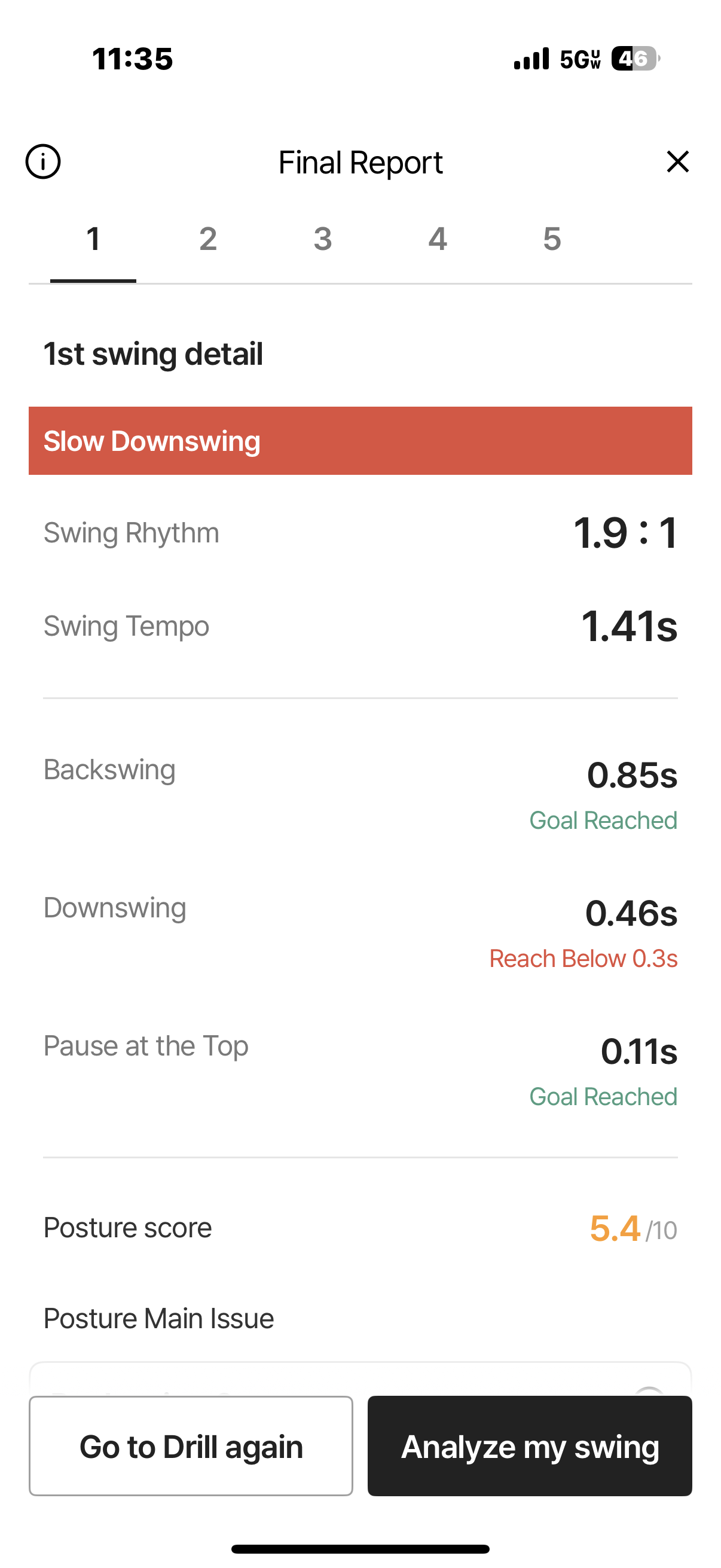This screenshot has height=1568, width=721.
Task: Switch to swing tab 3
Action: click(x=323, y=239)
